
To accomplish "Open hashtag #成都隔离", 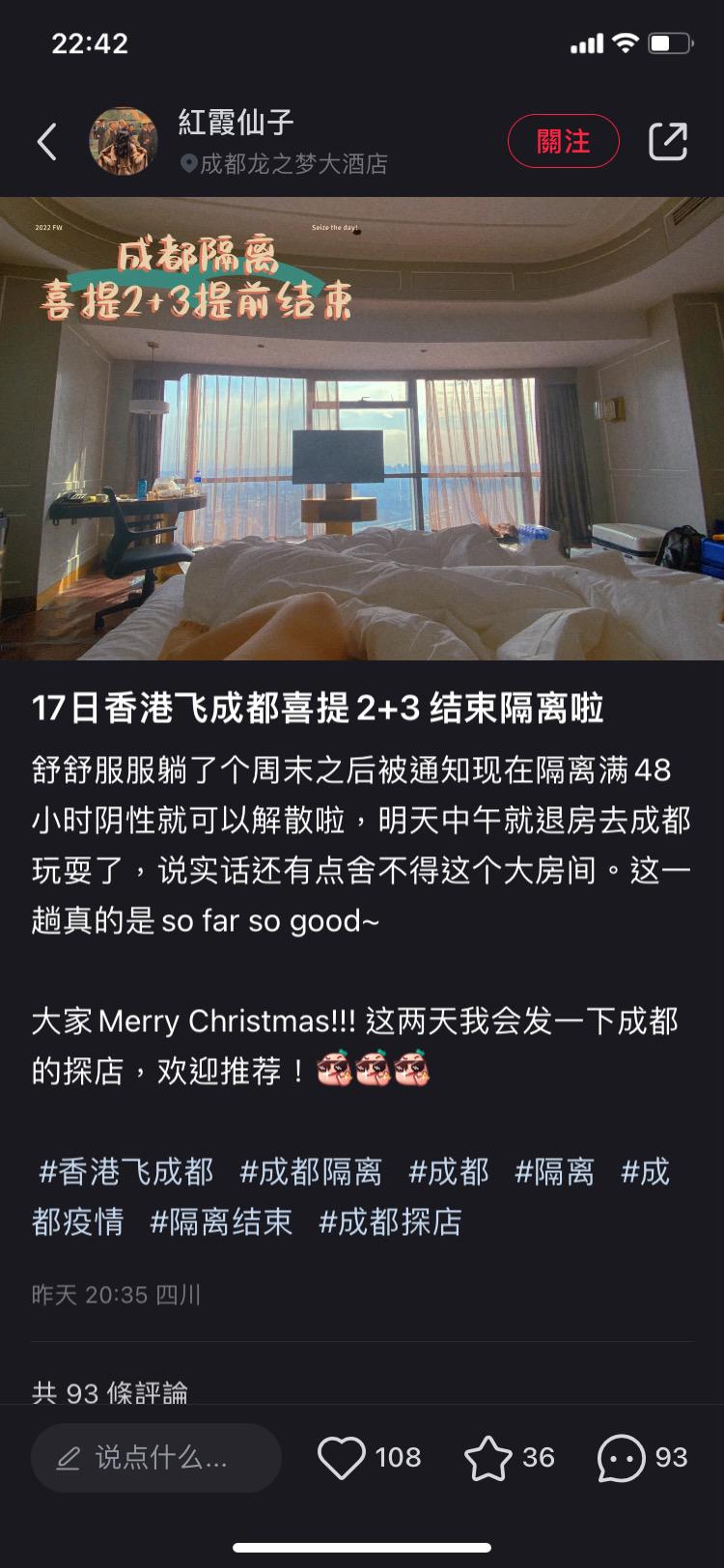I will click(x=311, y=1172).
